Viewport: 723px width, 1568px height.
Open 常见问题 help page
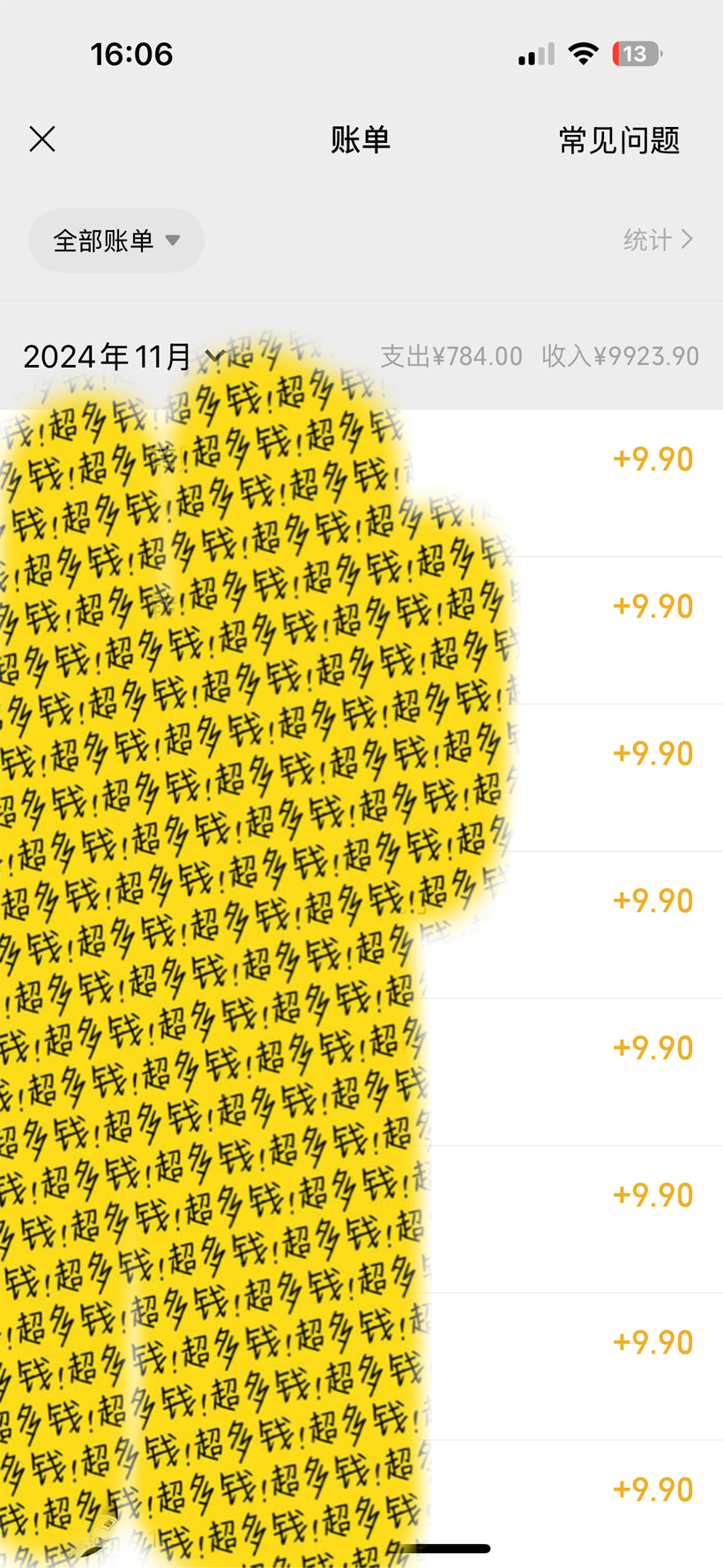pyautogui.click(x=619, y=140)
